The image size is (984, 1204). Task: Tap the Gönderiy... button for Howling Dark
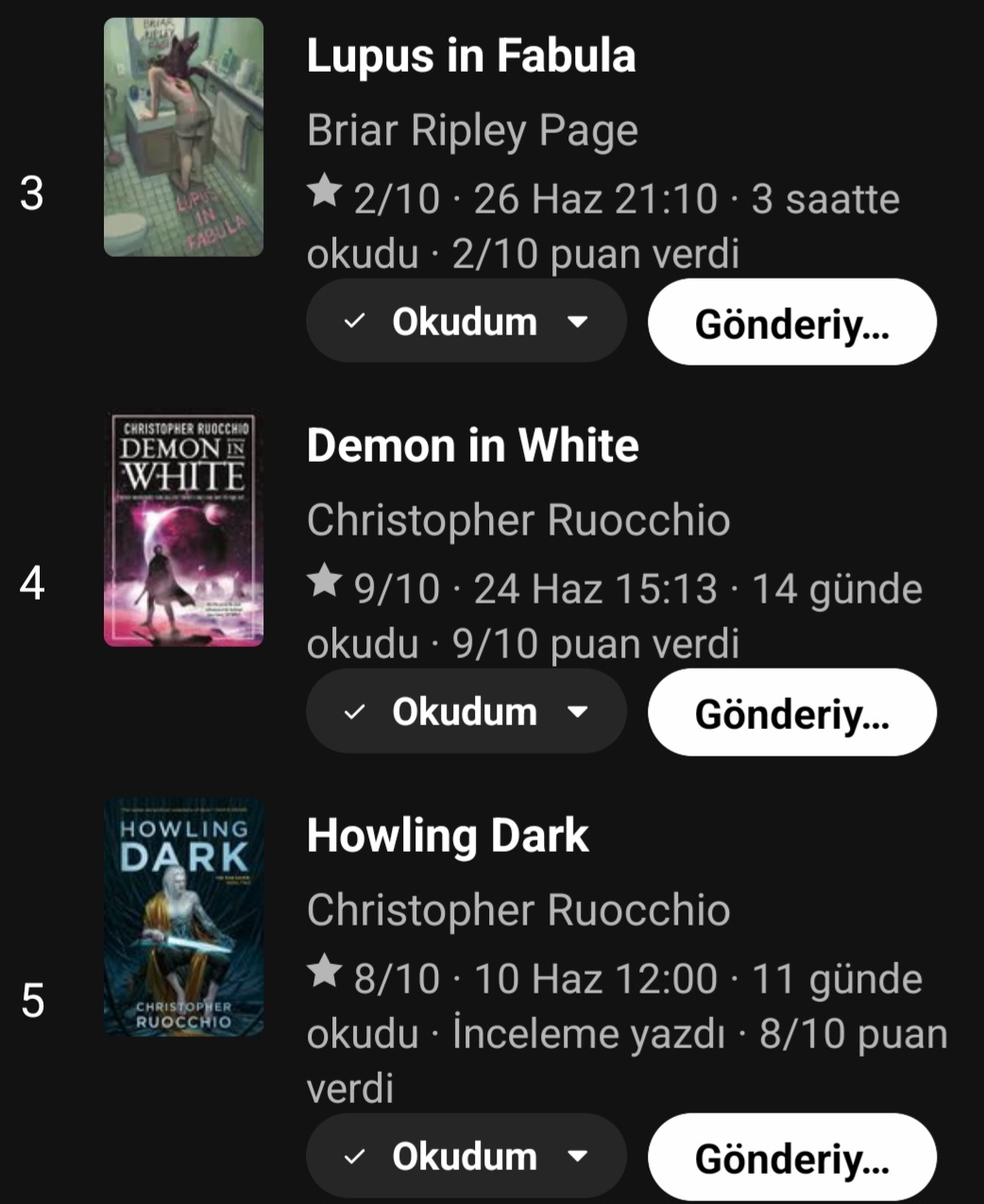pyautogui.click(x=791, y=1158)
